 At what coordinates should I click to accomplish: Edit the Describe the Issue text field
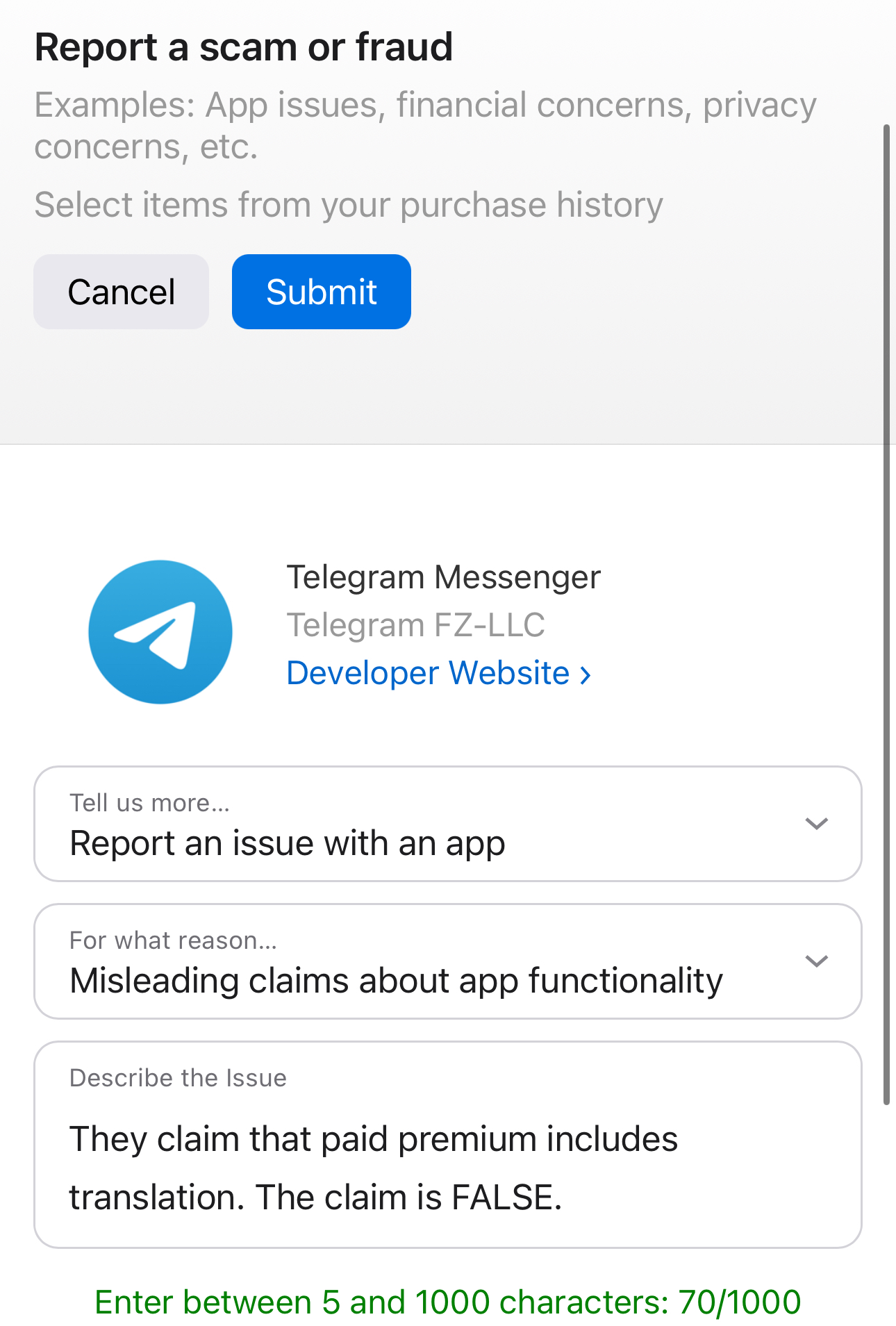click(x=447, y=1167)
